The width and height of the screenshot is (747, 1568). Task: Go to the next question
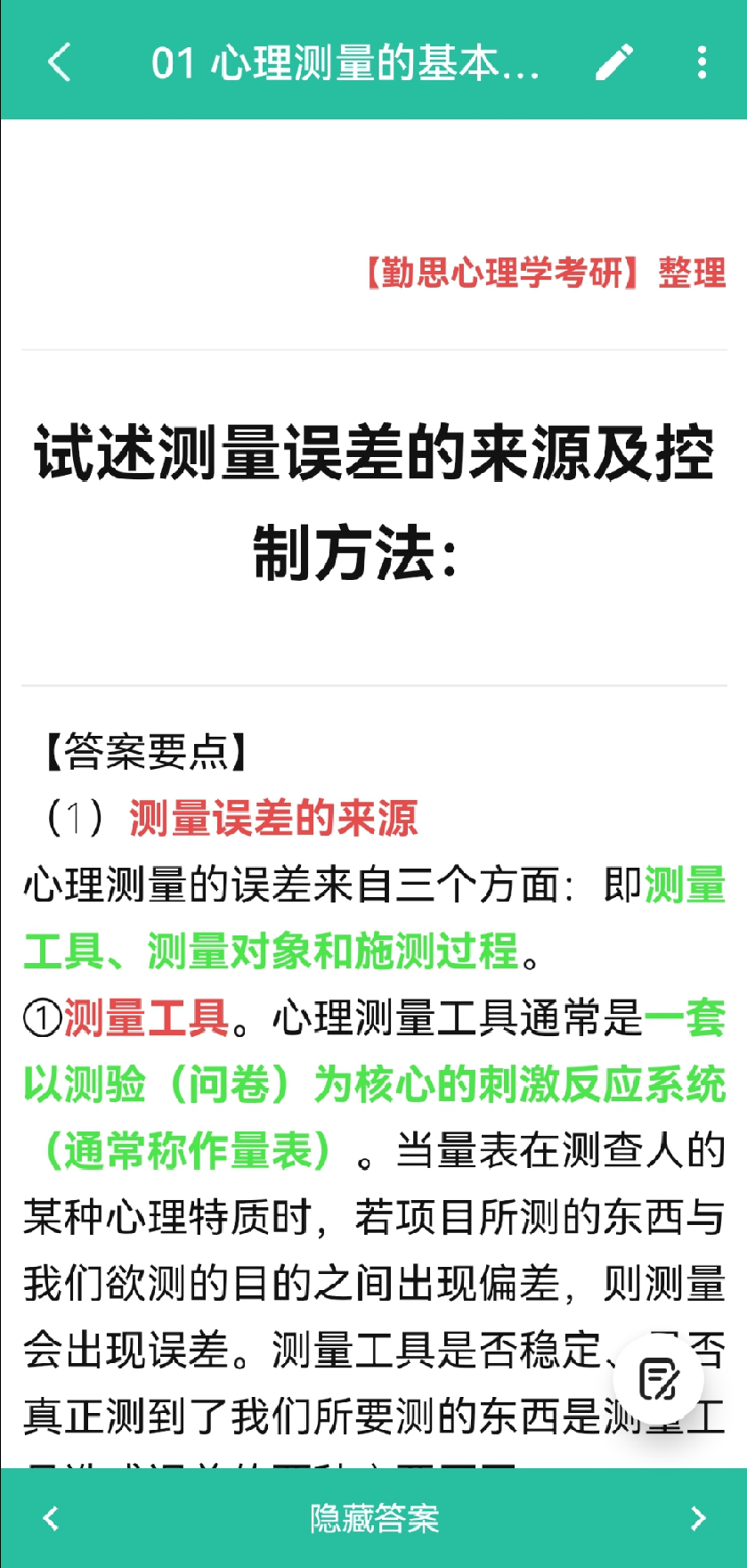698,1518
